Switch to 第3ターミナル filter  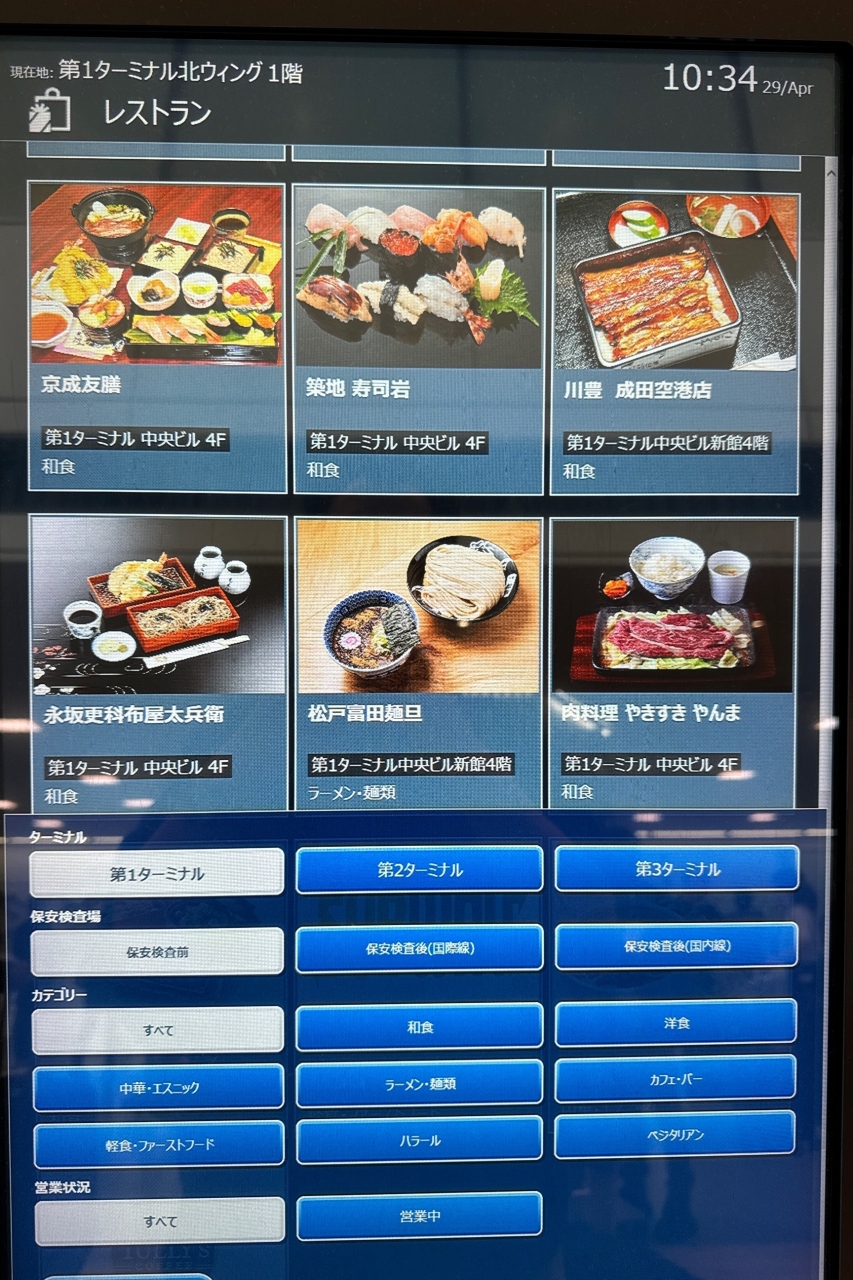coord(677,869)
